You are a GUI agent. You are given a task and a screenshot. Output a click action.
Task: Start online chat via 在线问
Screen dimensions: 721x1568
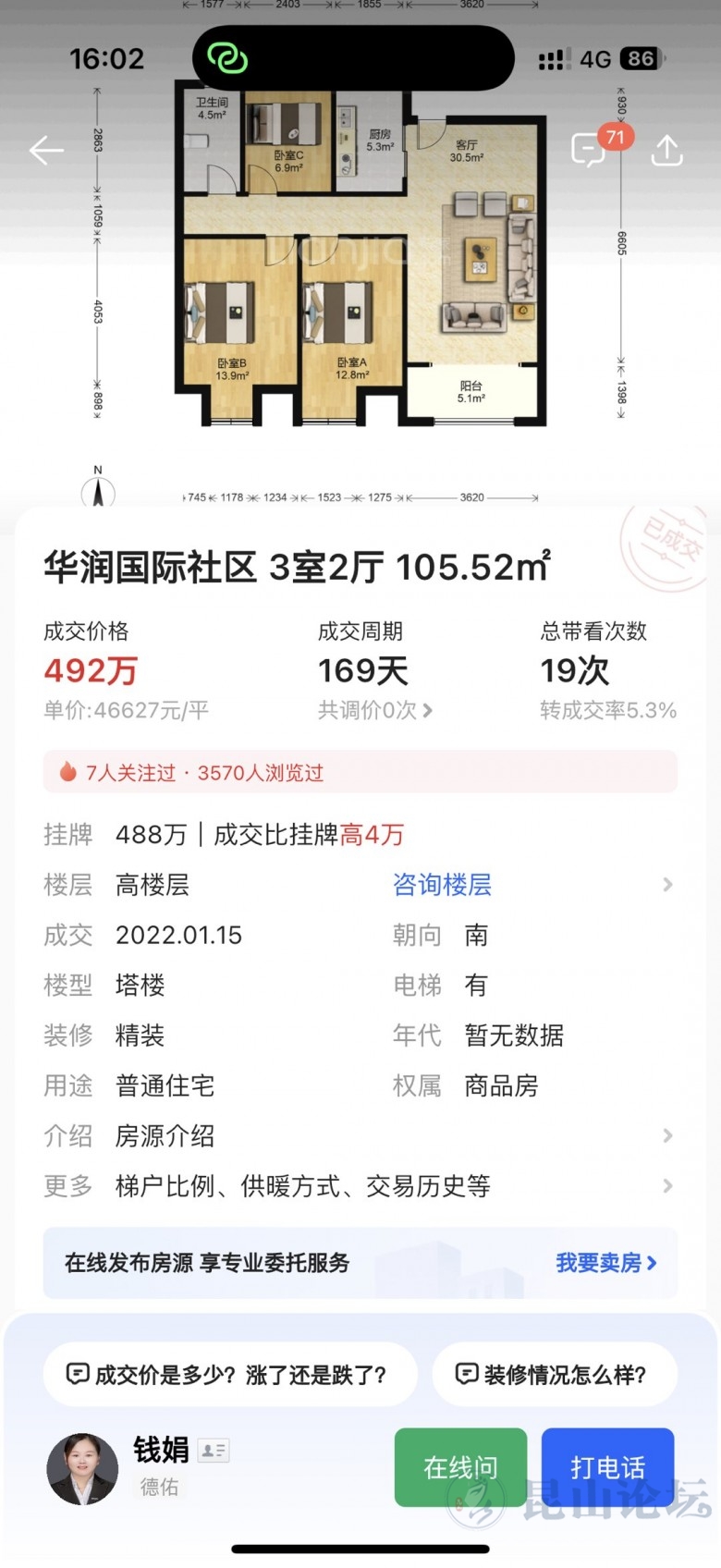[x=460, y=1467]
